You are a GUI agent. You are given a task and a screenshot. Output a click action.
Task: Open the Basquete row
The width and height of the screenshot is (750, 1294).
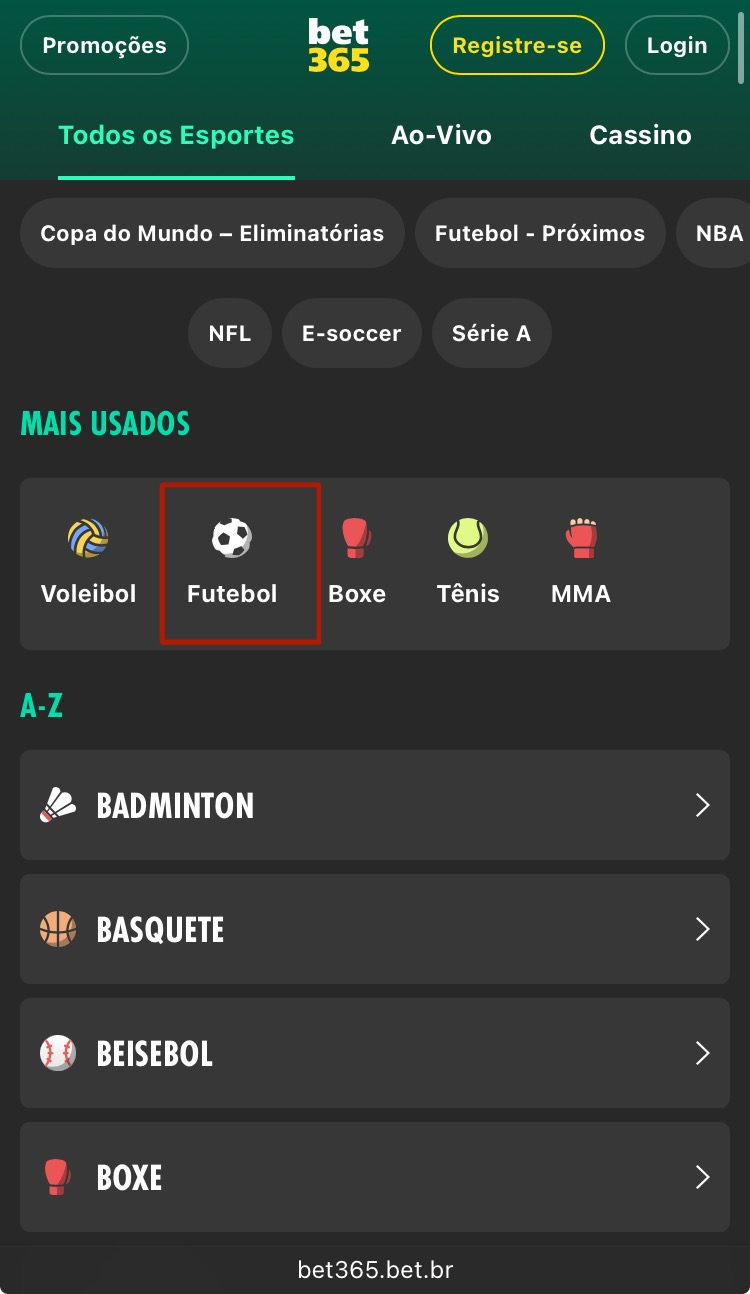(374, 929)
